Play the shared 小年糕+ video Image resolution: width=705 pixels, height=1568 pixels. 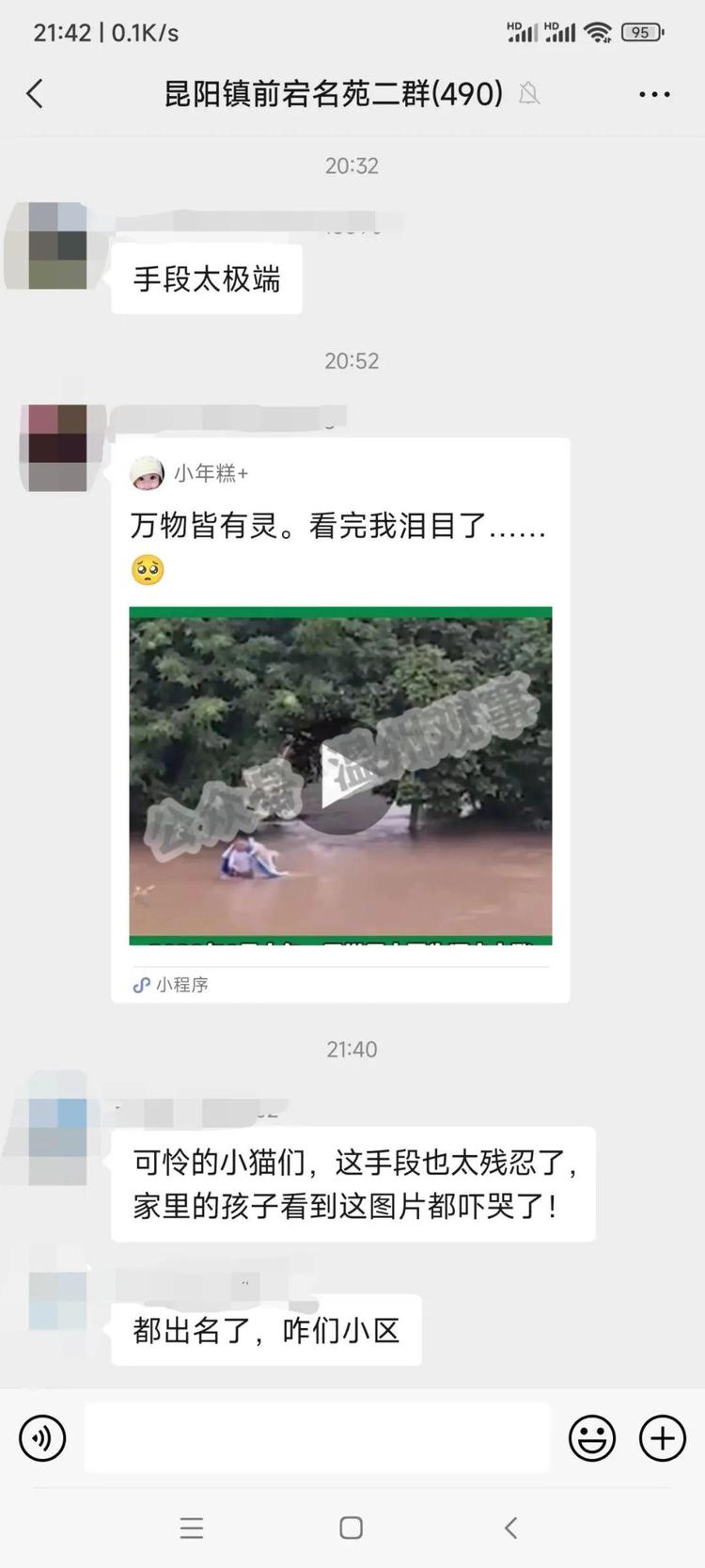340,776
